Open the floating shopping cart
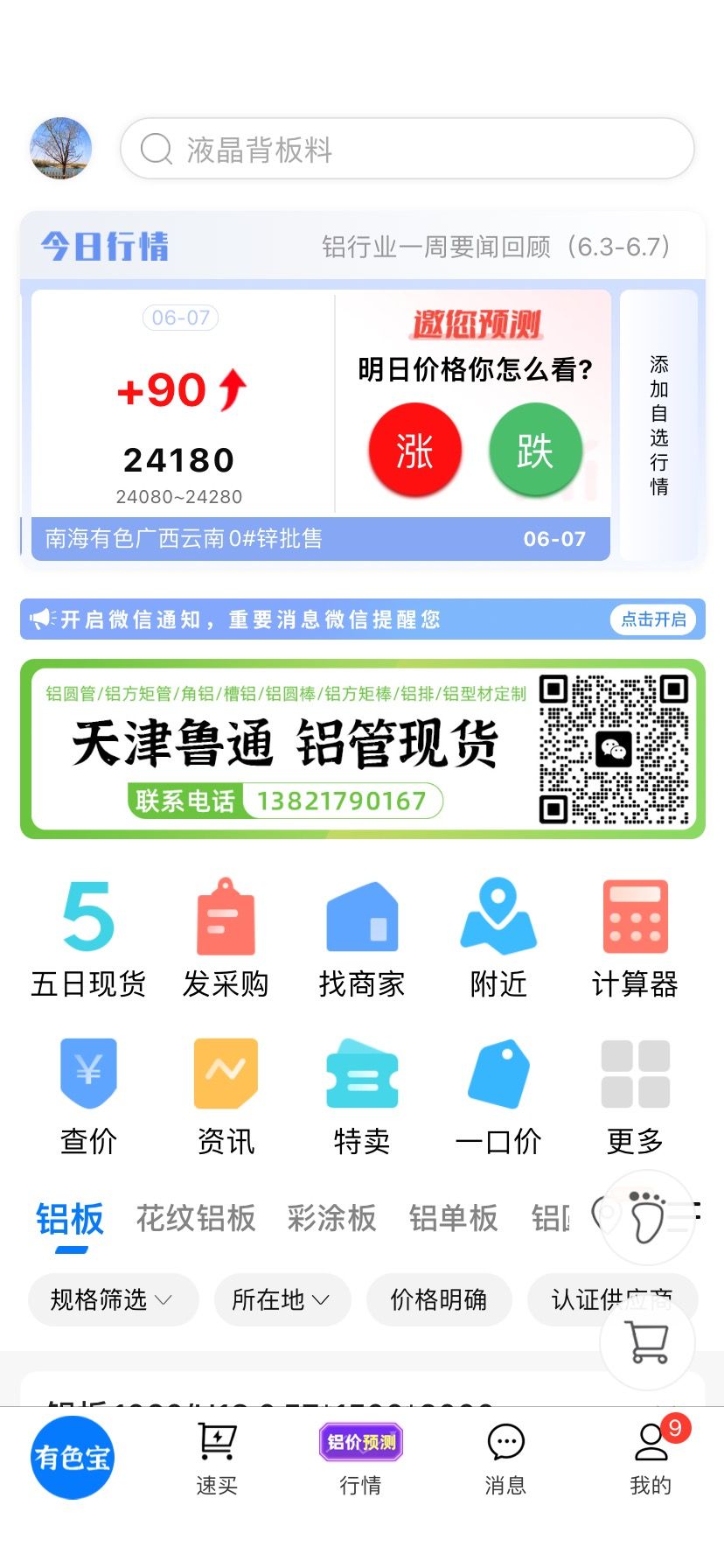724x1568 pixels. [x=648, y=1342]
